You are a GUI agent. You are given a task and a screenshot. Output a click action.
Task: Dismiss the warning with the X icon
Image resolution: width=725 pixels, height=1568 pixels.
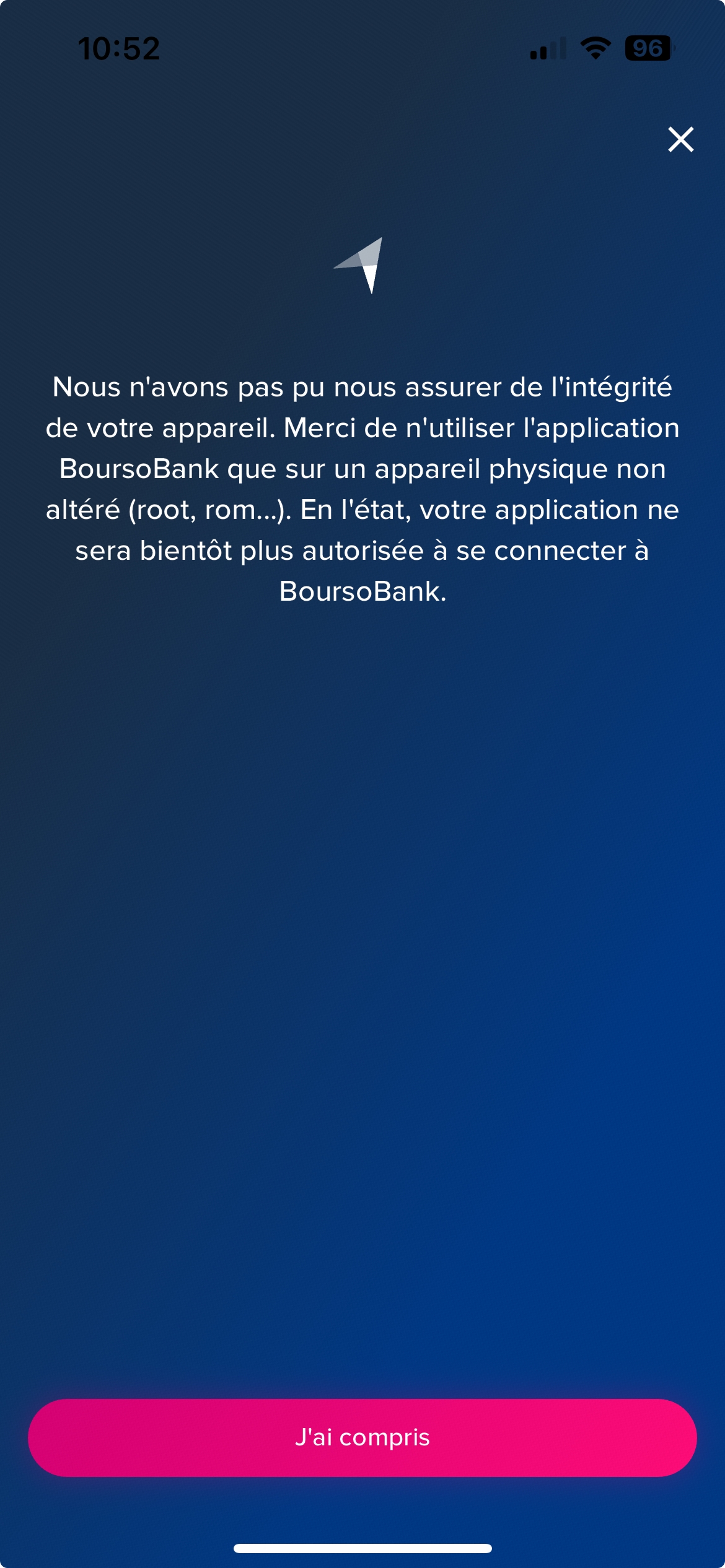[680, 139]
